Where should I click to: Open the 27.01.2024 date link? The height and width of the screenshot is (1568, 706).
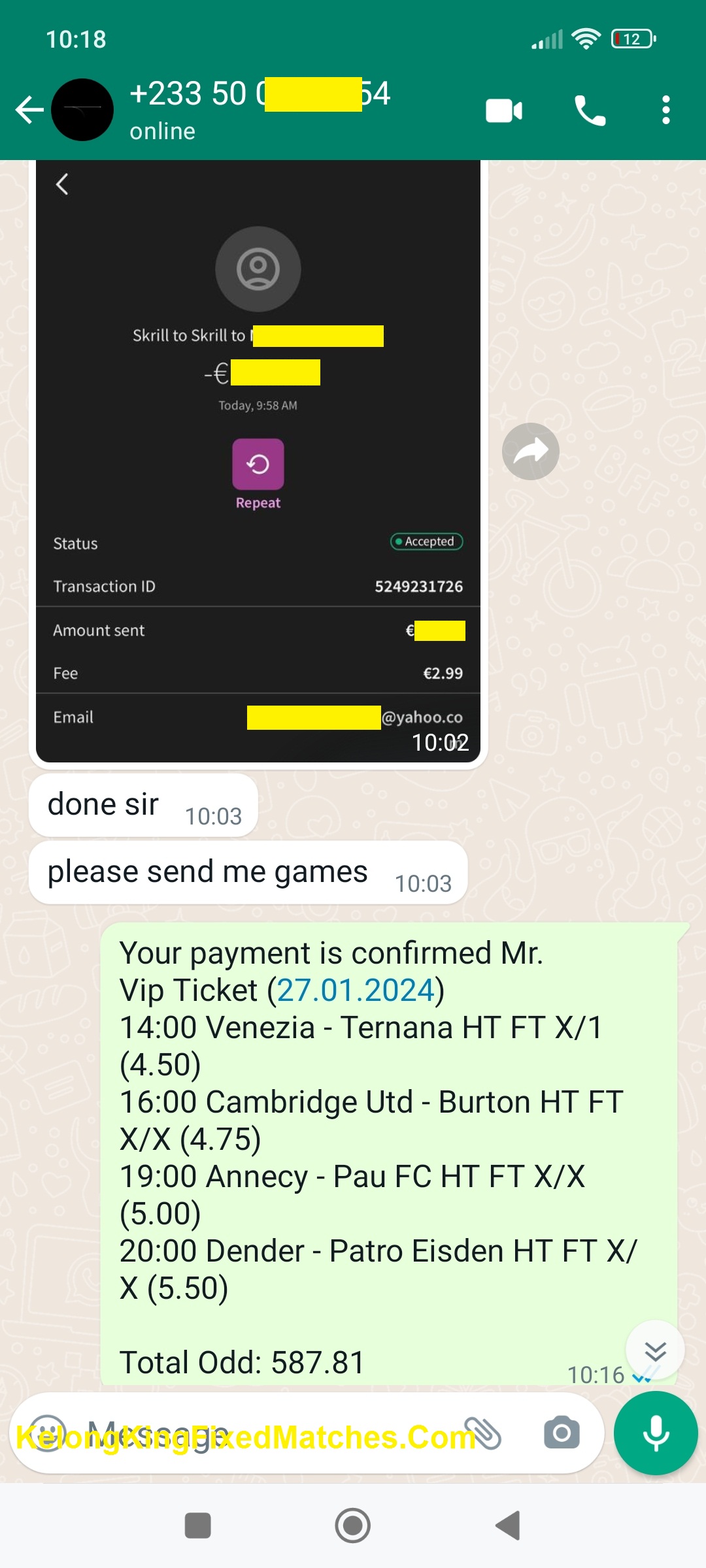coord(356,990)
